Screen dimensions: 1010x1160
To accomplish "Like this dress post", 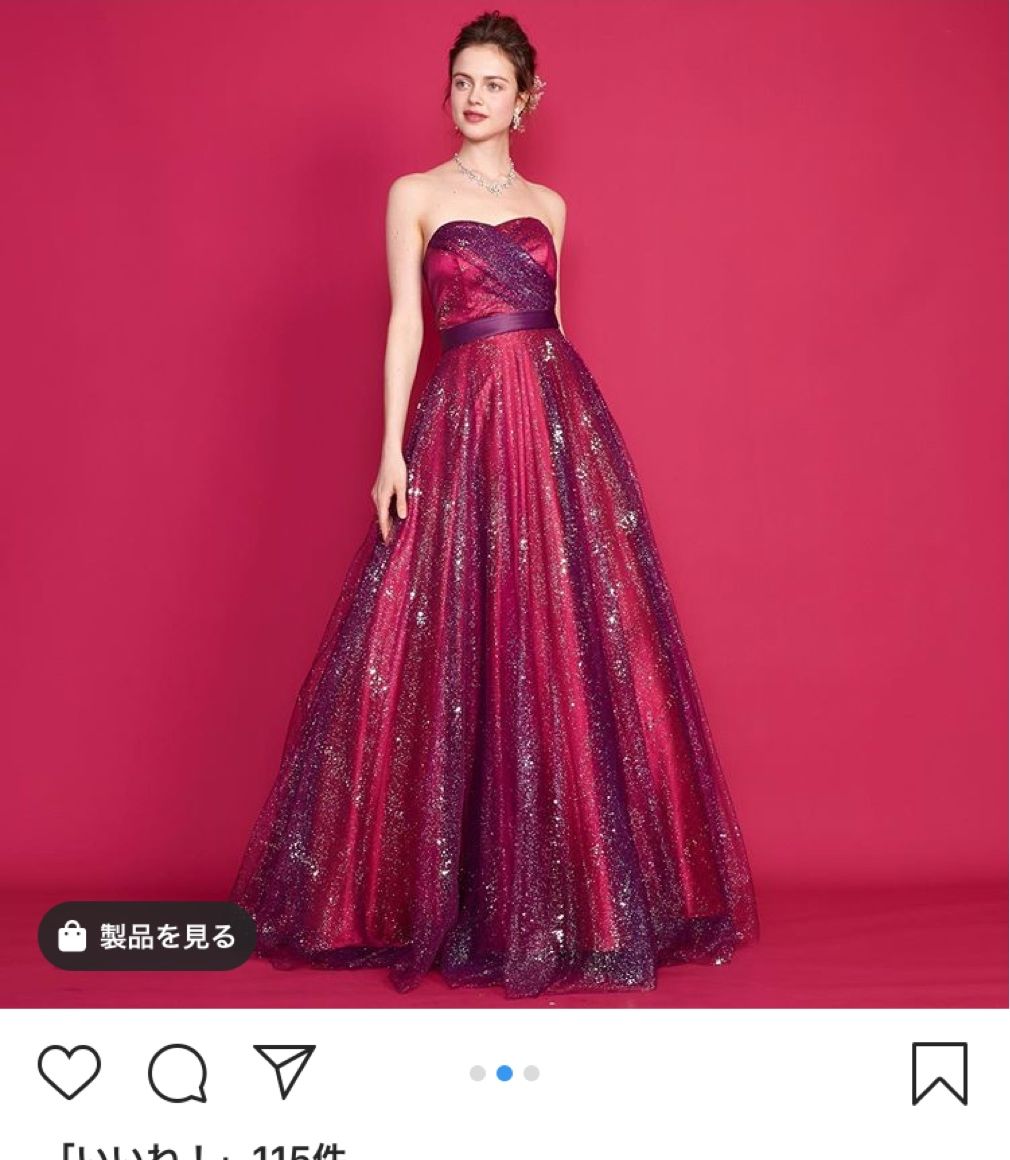I will click(69, 1073).
